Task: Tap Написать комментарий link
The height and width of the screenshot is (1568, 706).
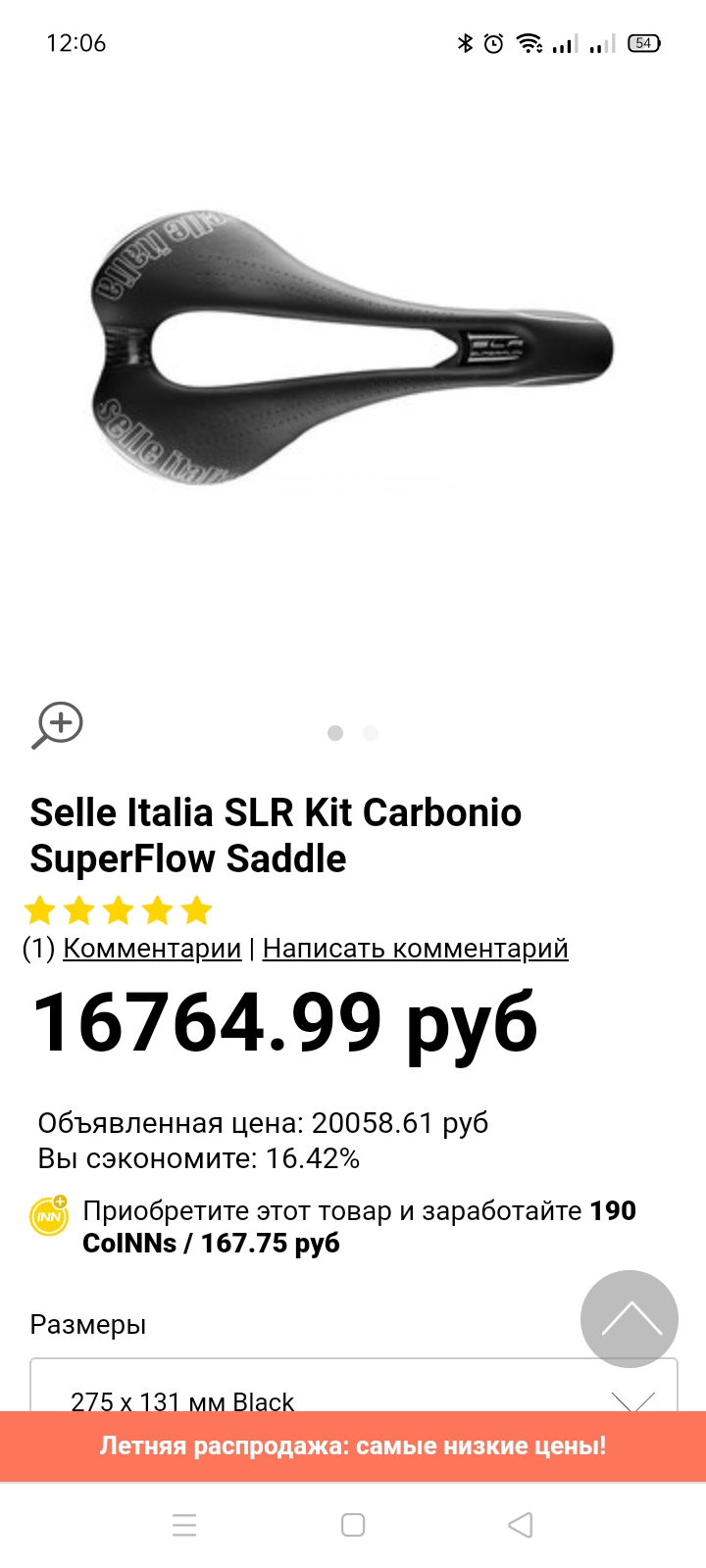Action: coord(415,949)
